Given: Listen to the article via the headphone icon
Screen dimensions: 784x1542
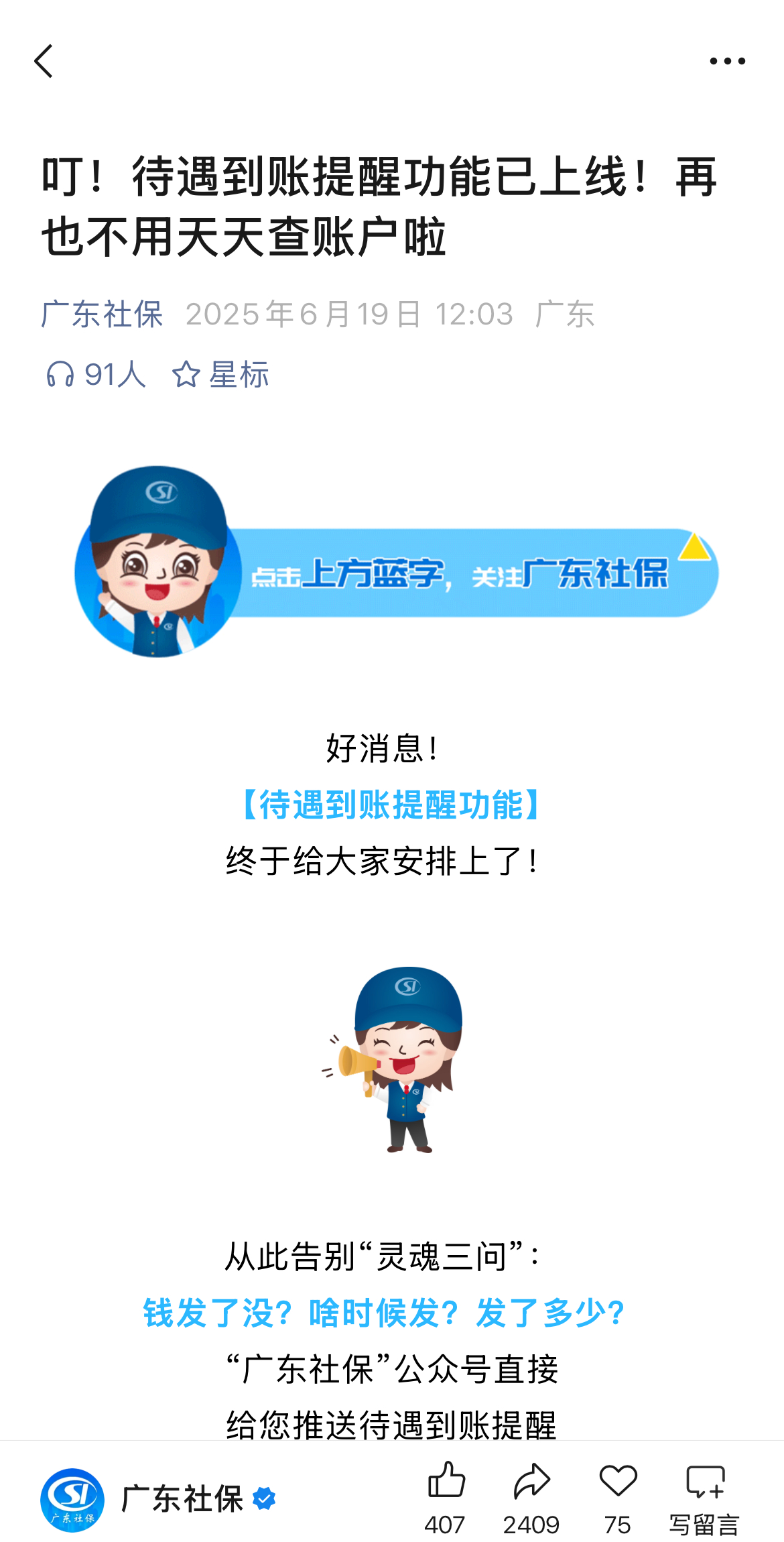Looking at the screenshot, I should pyautogui.click(x=60, y=374).
